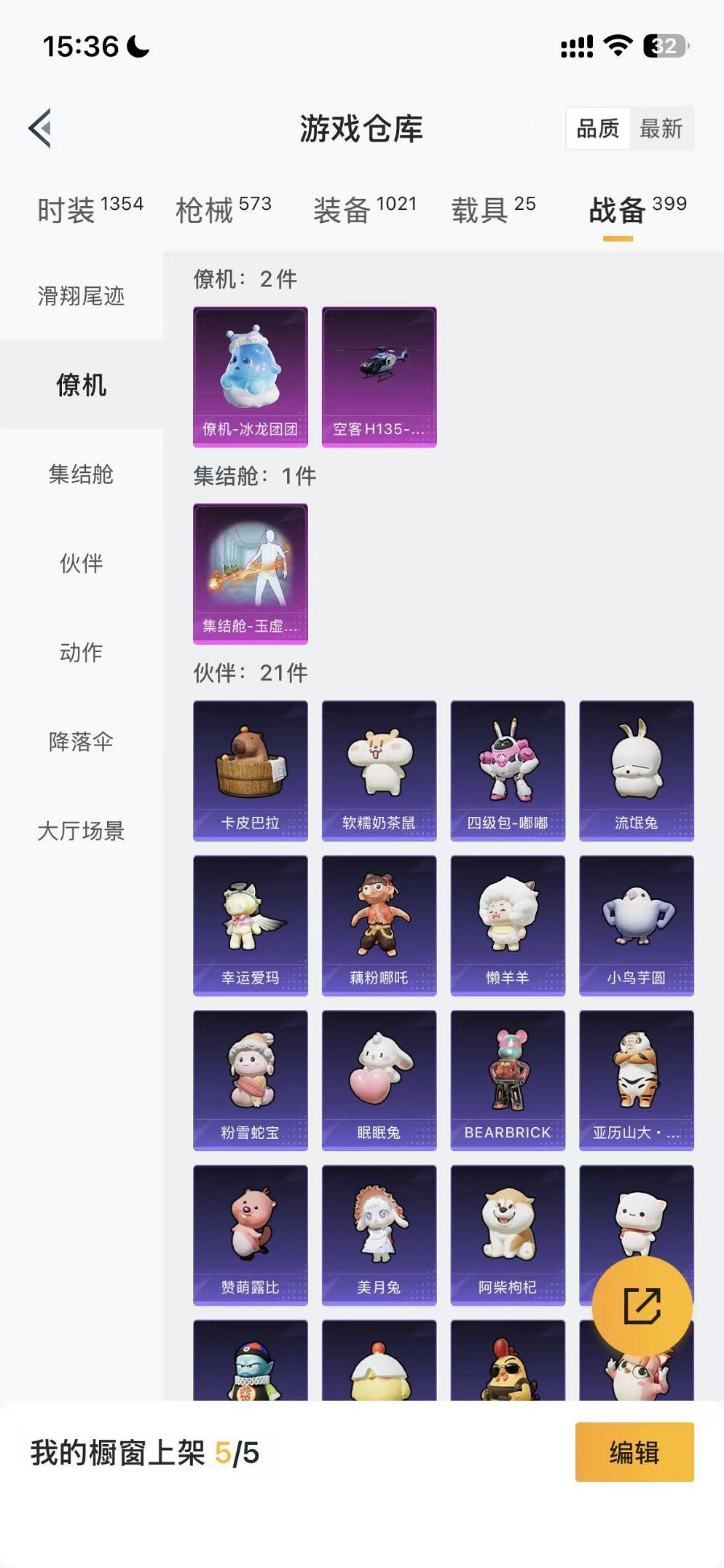Select 集结舱 in the side menu

(x=81, y=474)
